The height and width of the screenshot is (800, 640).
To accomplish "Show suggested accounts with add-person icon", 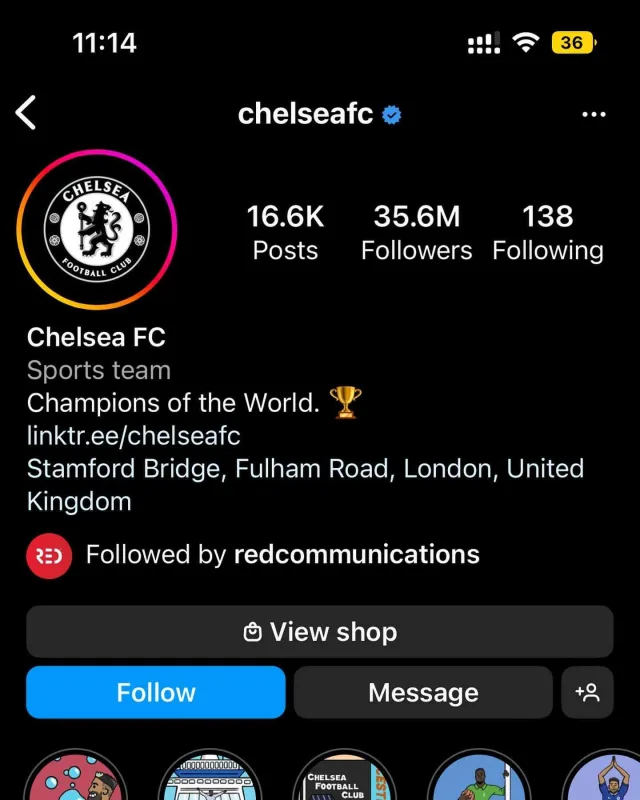I will [x=587, y=692].
